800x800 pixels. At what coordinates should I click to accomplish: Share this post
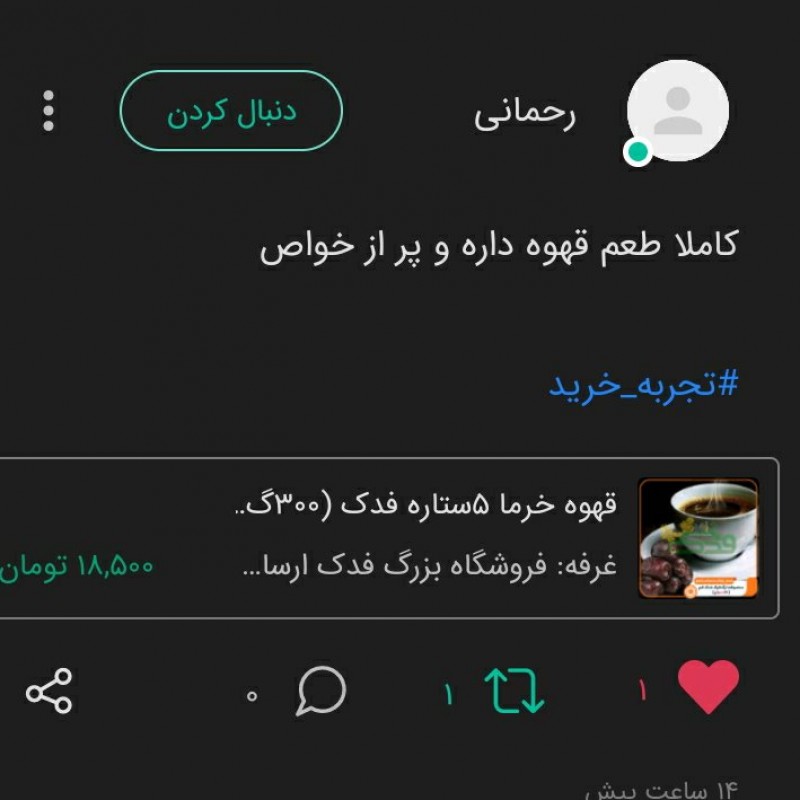click(49, 691)
